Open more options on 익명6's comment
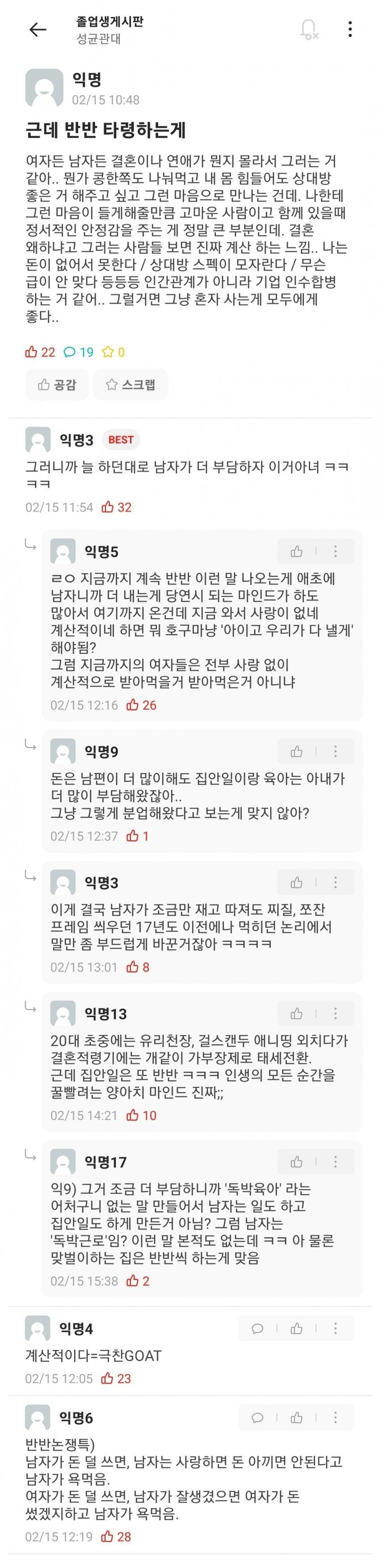This screenshot has width=379, height=1568. click(335, 1418)
